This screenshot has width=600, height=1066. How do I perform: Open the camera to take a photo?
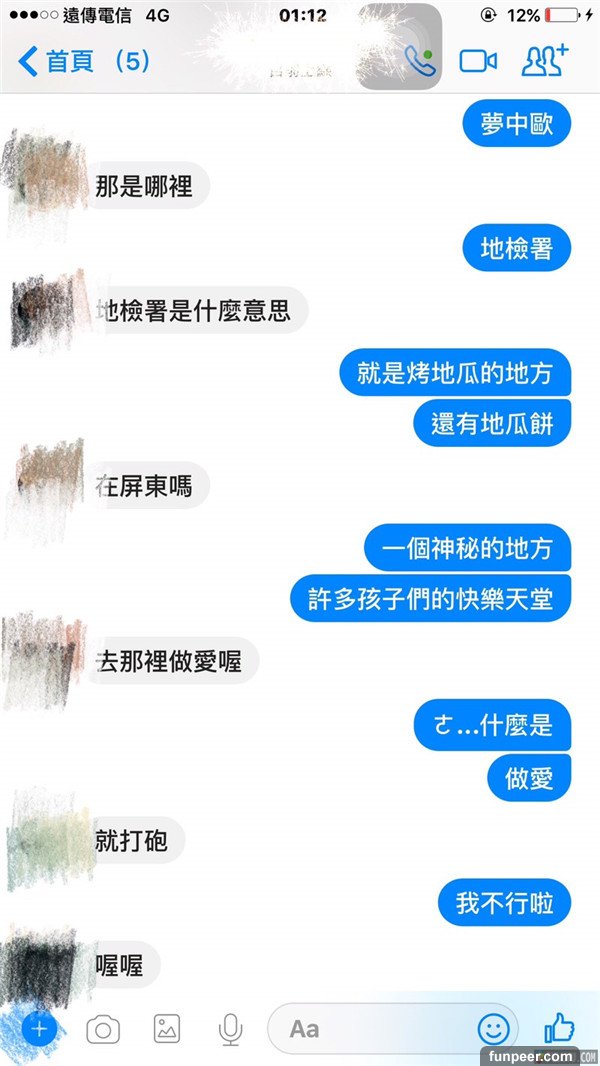(102, 1028)
